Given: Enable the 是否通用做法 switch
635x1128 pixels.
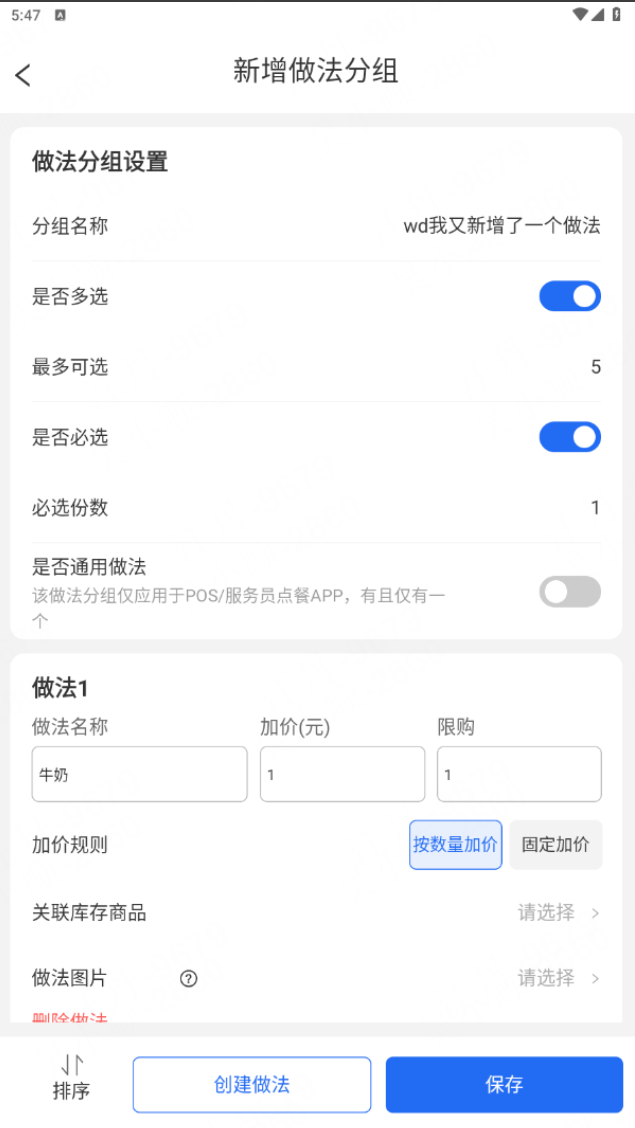Looking at the screenshot, I should click(x=570, y=591).
